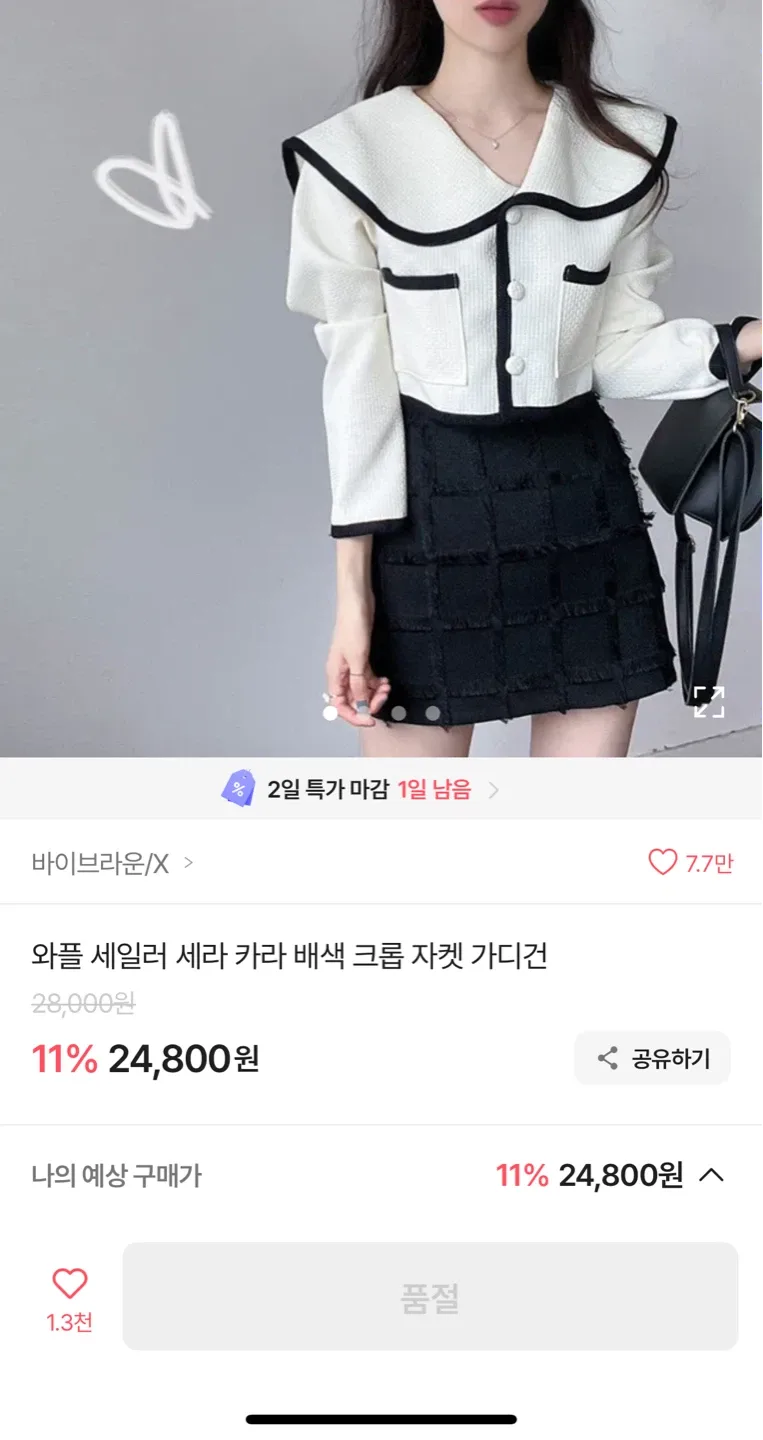Collapse the 나의 예상 구매가 section

711,1175
